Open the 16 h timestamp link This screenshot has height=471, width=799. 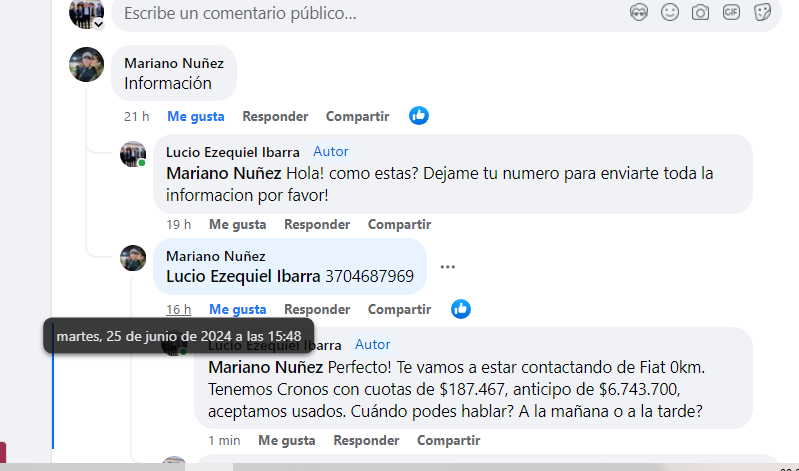click(x=178, y=309)
